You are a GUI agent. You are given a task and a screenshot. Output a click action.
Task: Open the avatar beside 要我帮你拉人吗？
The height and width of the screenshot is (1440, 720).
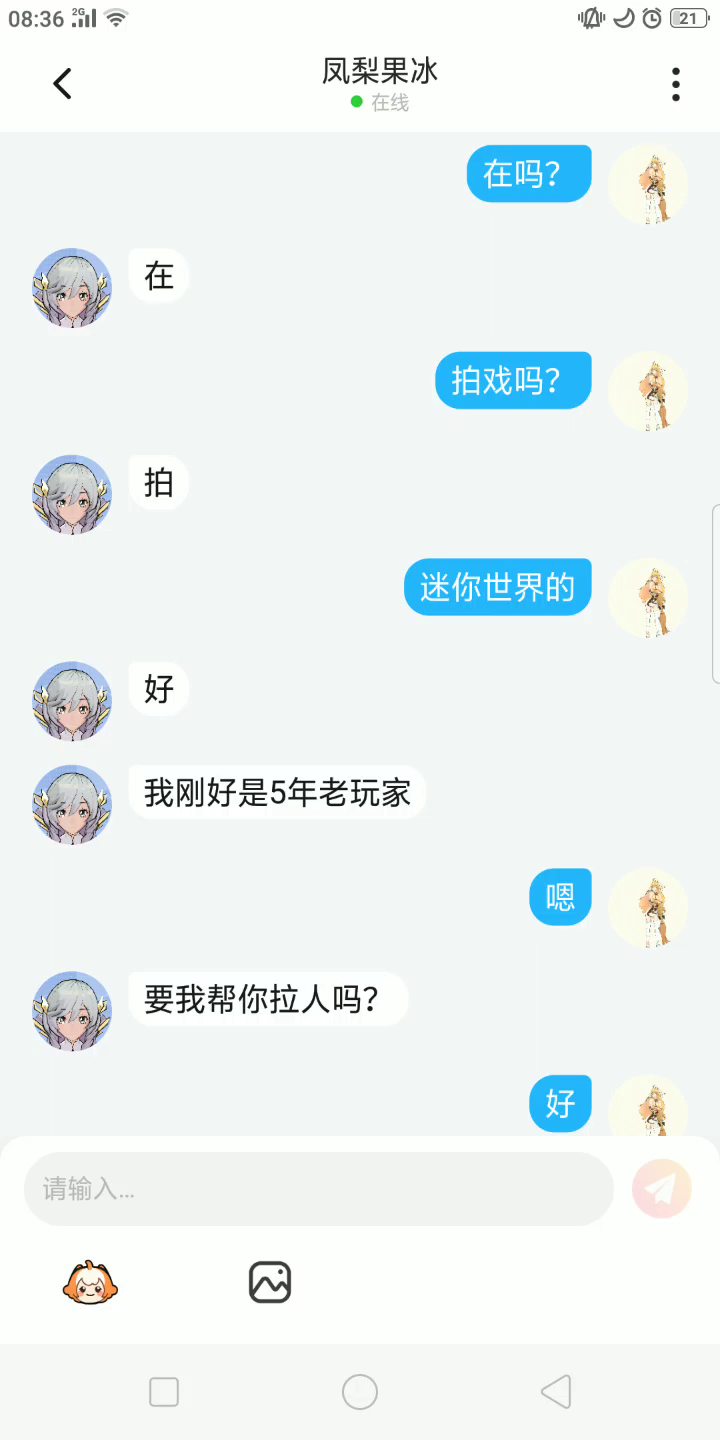pyautogui.click(x=72, y=1010)
